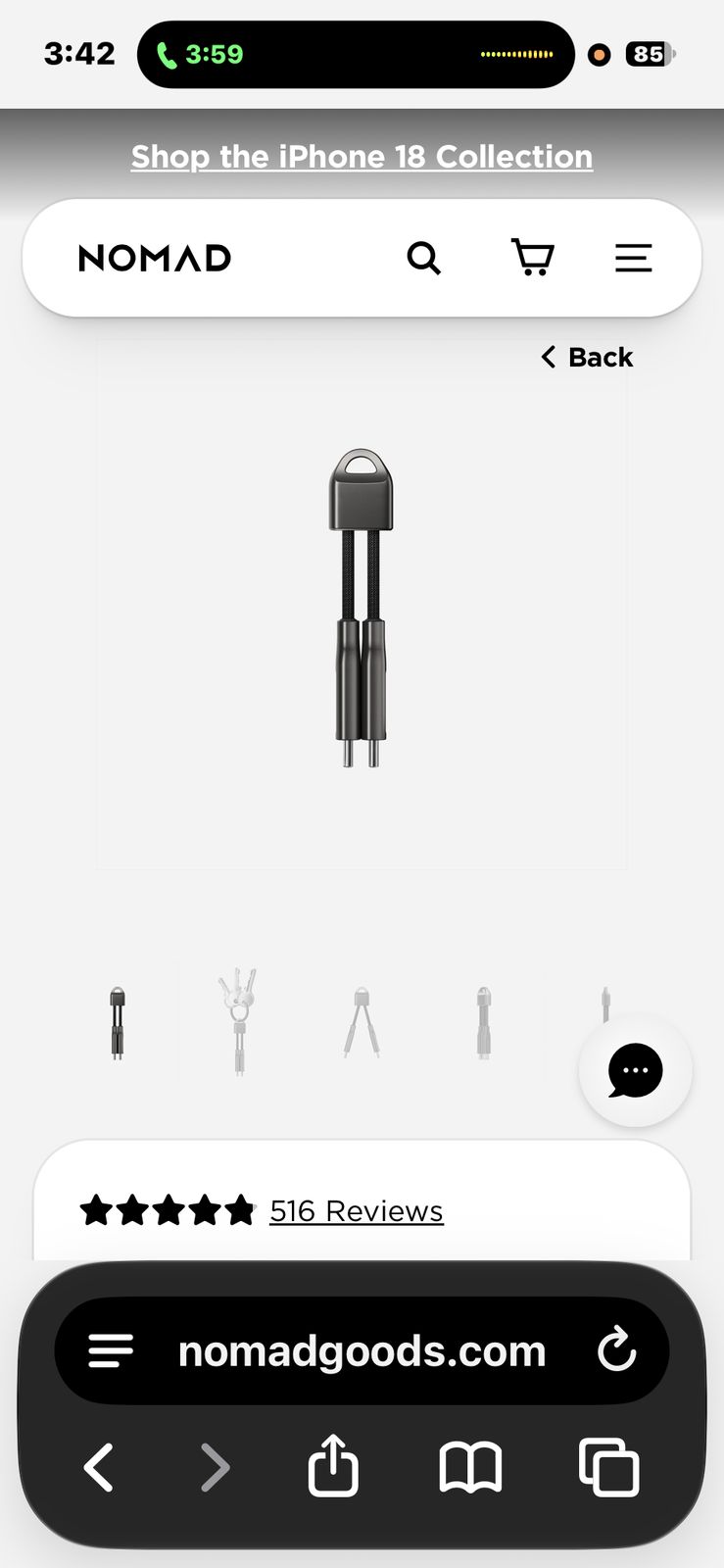Tap the Back link above the product image
The height and width of the screenshot is (1568, 724).
point(587,357)
